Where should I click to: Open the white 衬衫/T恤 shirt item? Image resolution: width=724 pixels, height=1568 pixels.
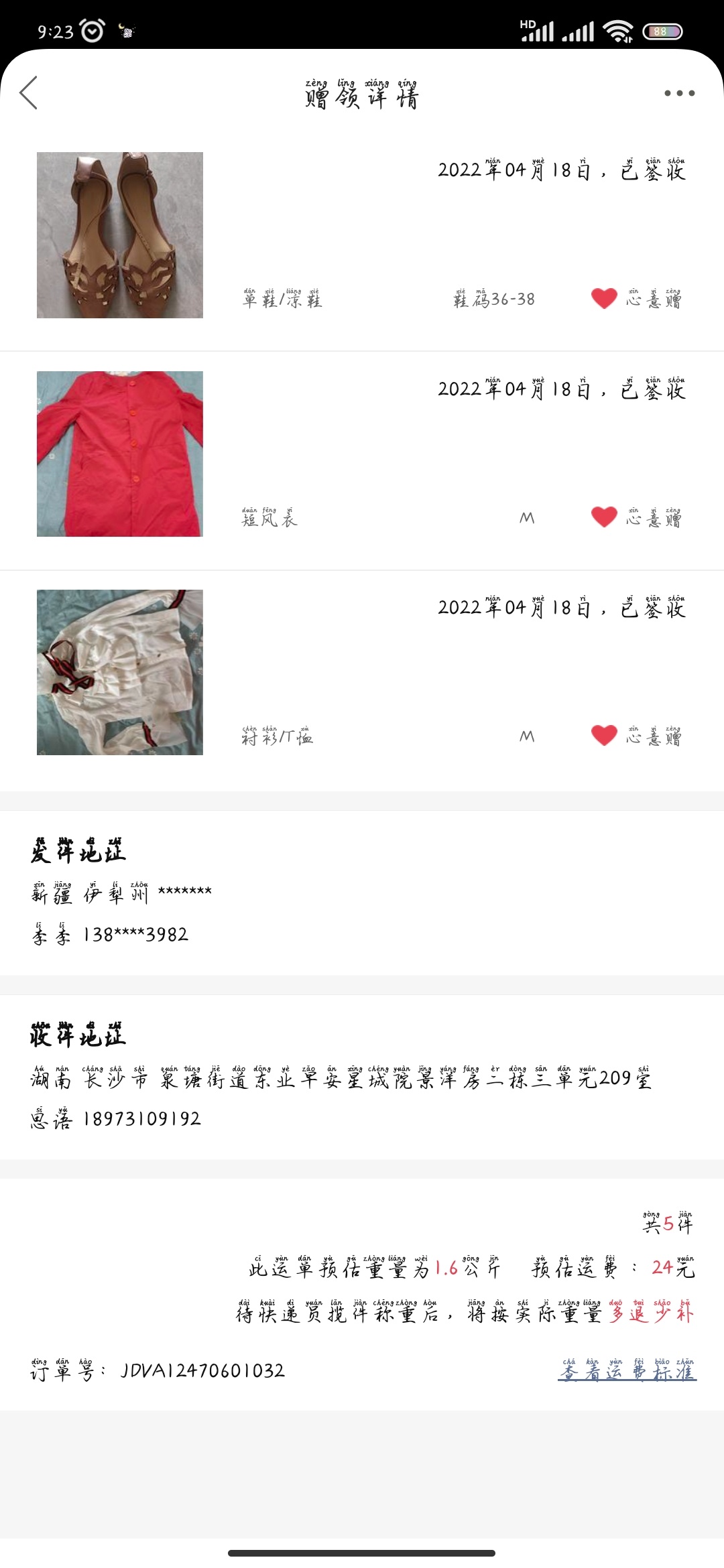click(x=120, y=672)
